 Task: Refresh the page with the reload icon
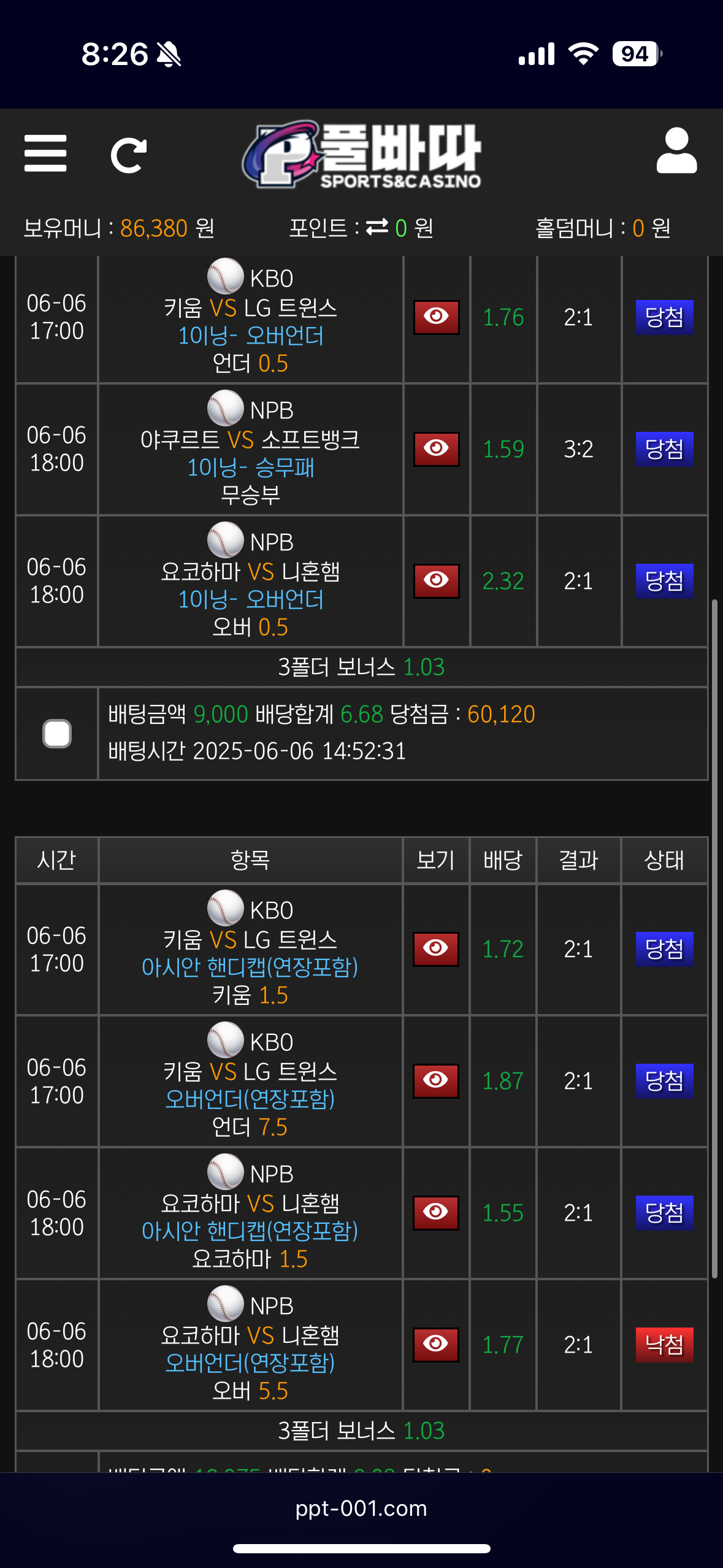(x=128, y=155)
